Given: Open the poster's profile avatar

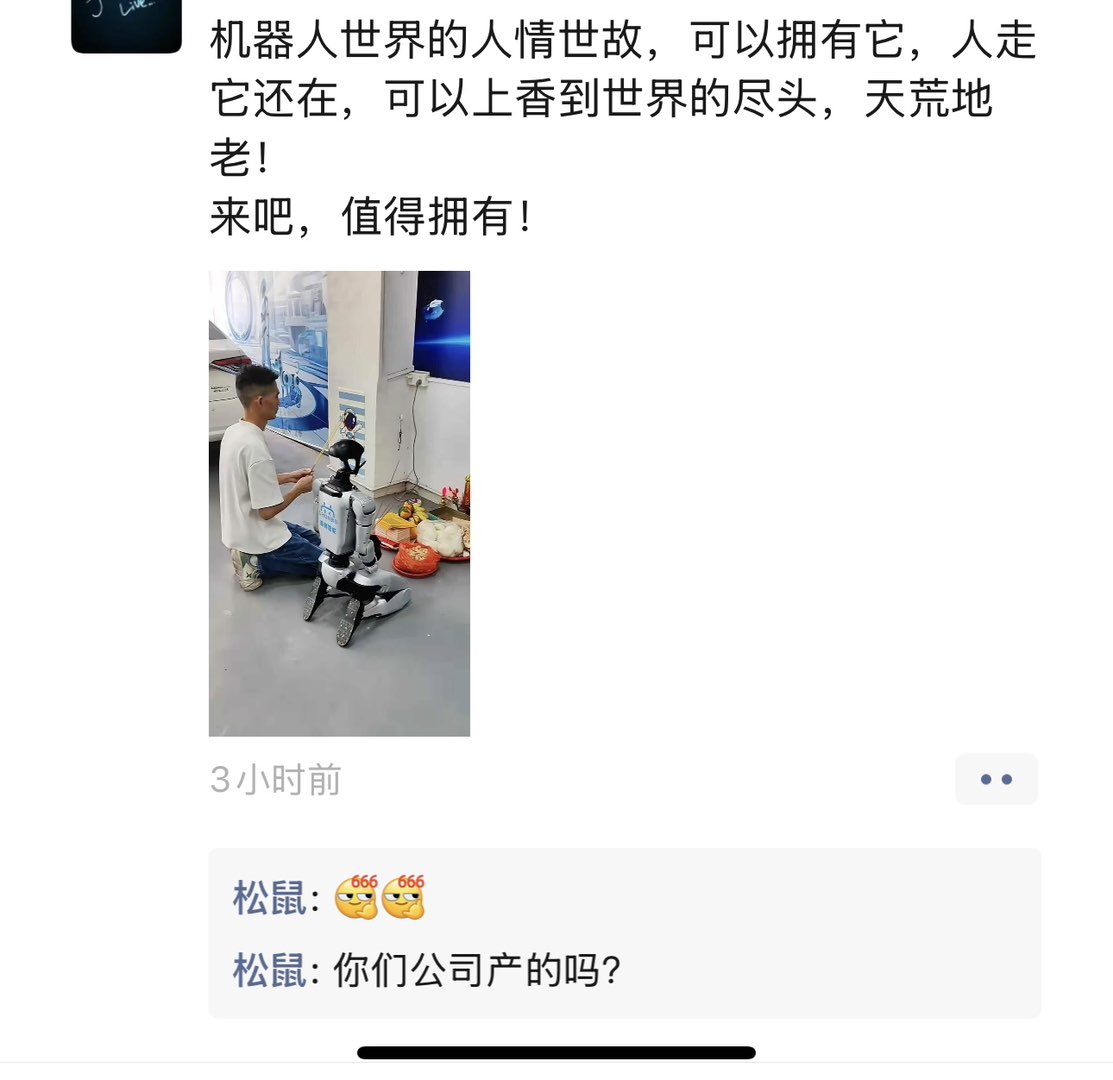Looking at the screenshot, I should tap(126, 25).
